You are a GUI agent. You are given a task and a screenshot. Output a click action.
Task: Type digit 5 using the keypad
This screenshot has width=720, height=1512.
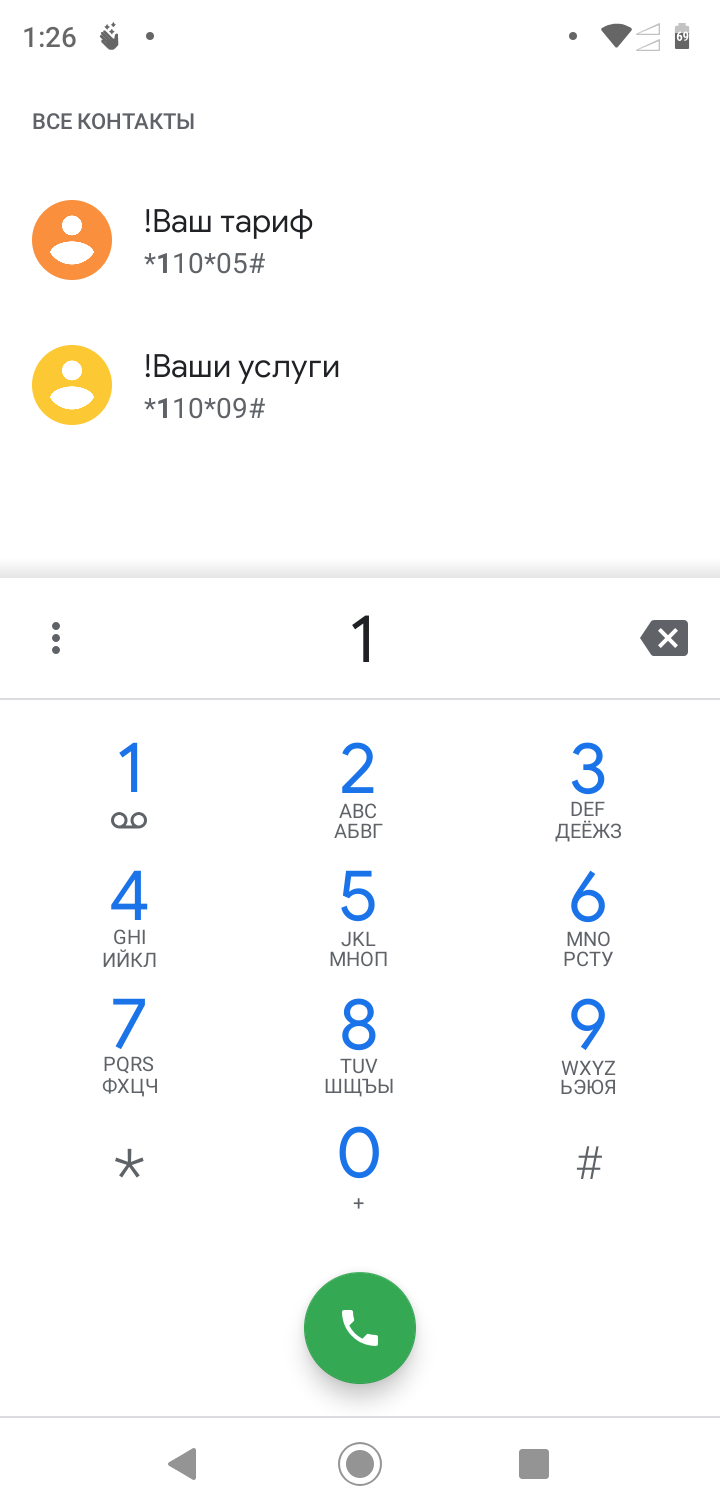point(358,917)
